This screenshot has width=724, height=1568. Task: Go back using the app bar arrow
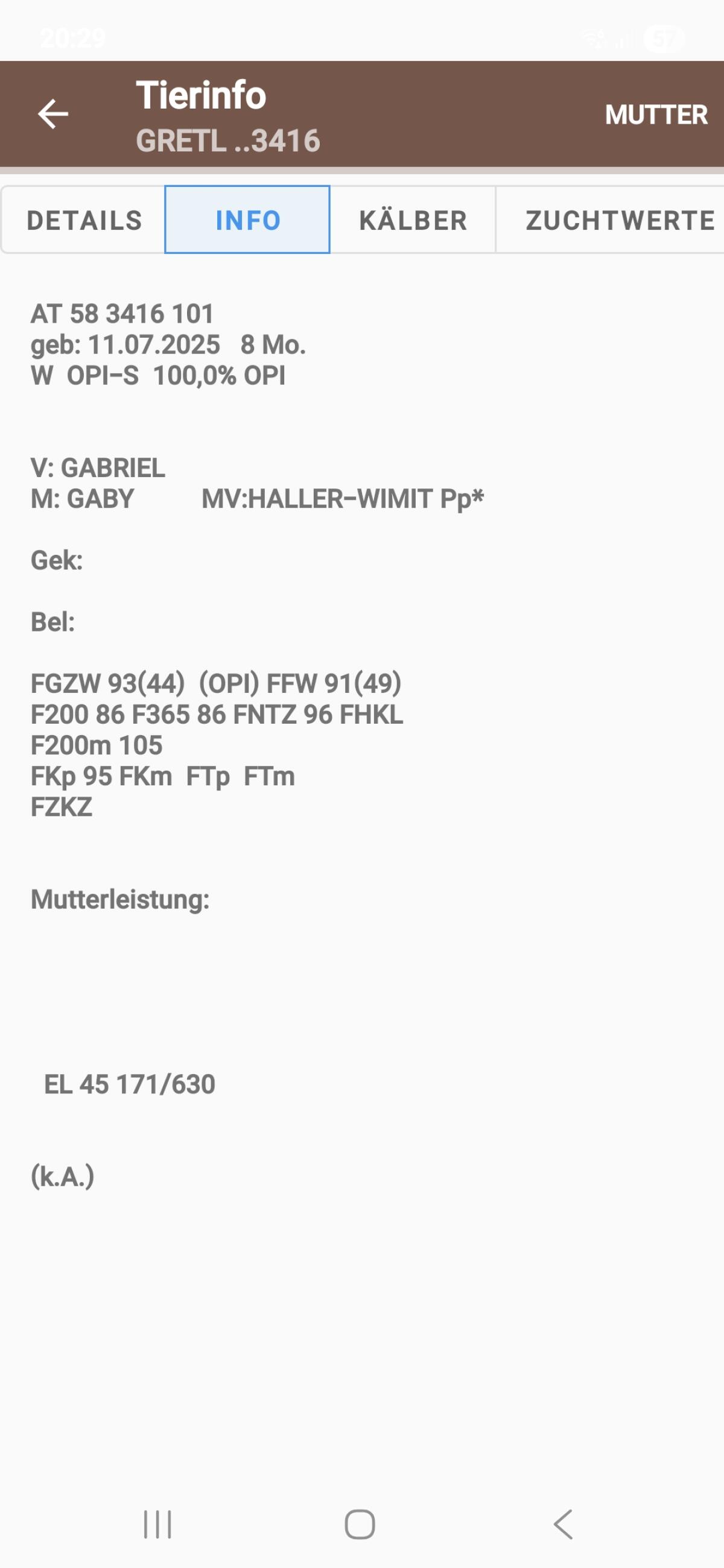coord(53,114)
